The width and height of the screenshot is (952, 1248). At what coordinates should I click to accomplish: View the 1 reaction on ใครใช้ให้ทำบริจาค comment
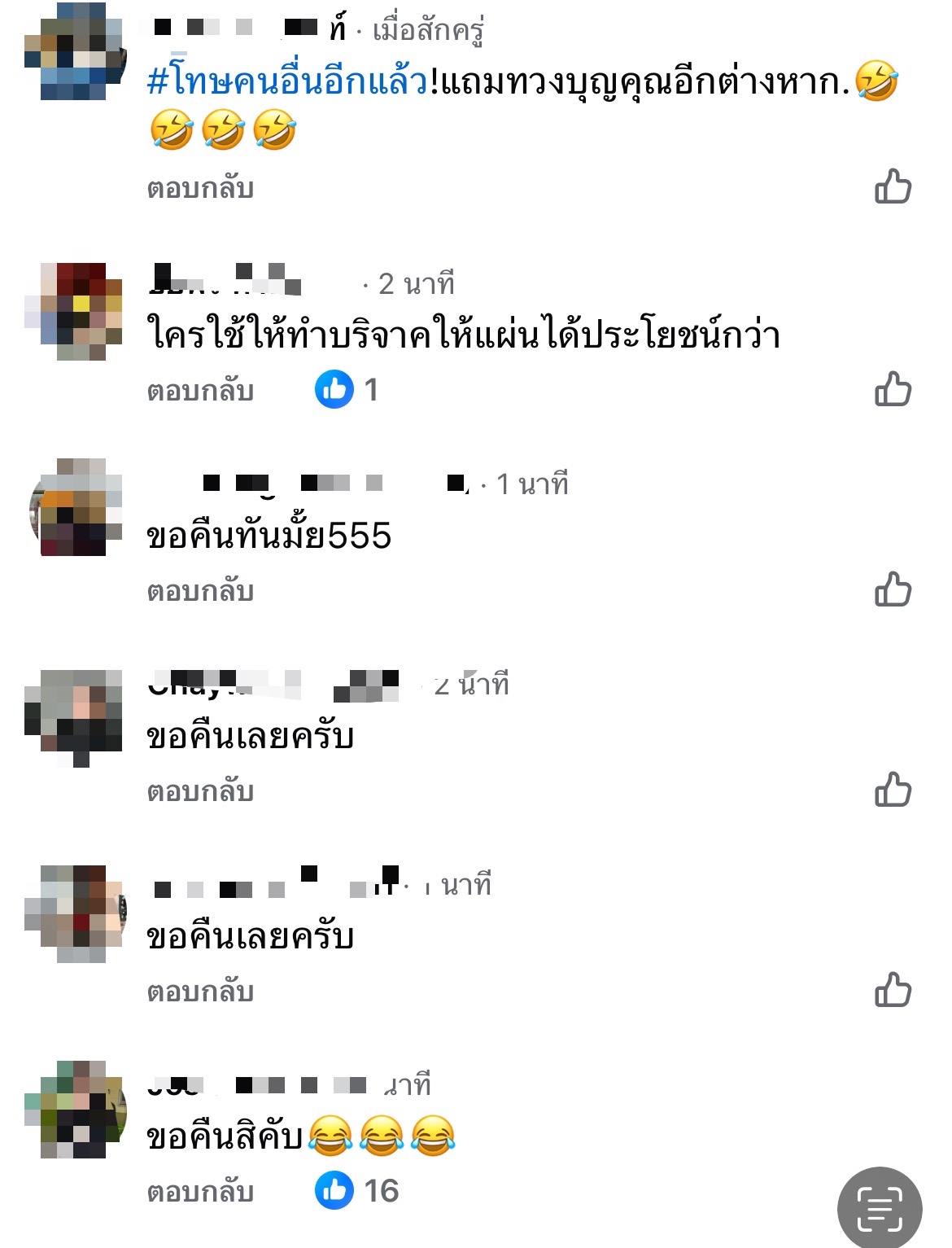pyautogui.click(x=346, y=390)
